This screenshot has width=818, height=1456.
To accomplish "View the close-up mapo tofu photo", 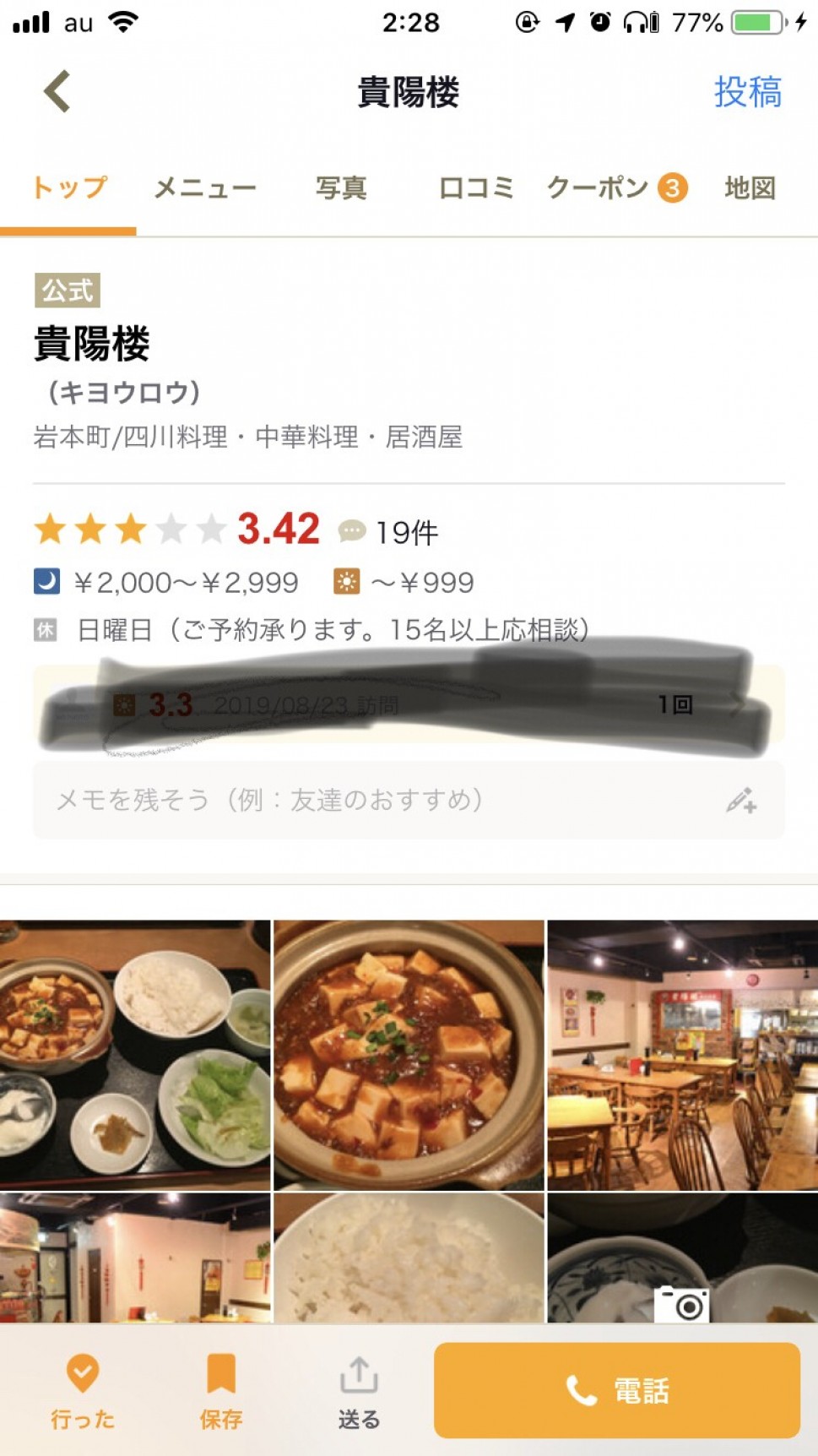I will [409, 1054].
